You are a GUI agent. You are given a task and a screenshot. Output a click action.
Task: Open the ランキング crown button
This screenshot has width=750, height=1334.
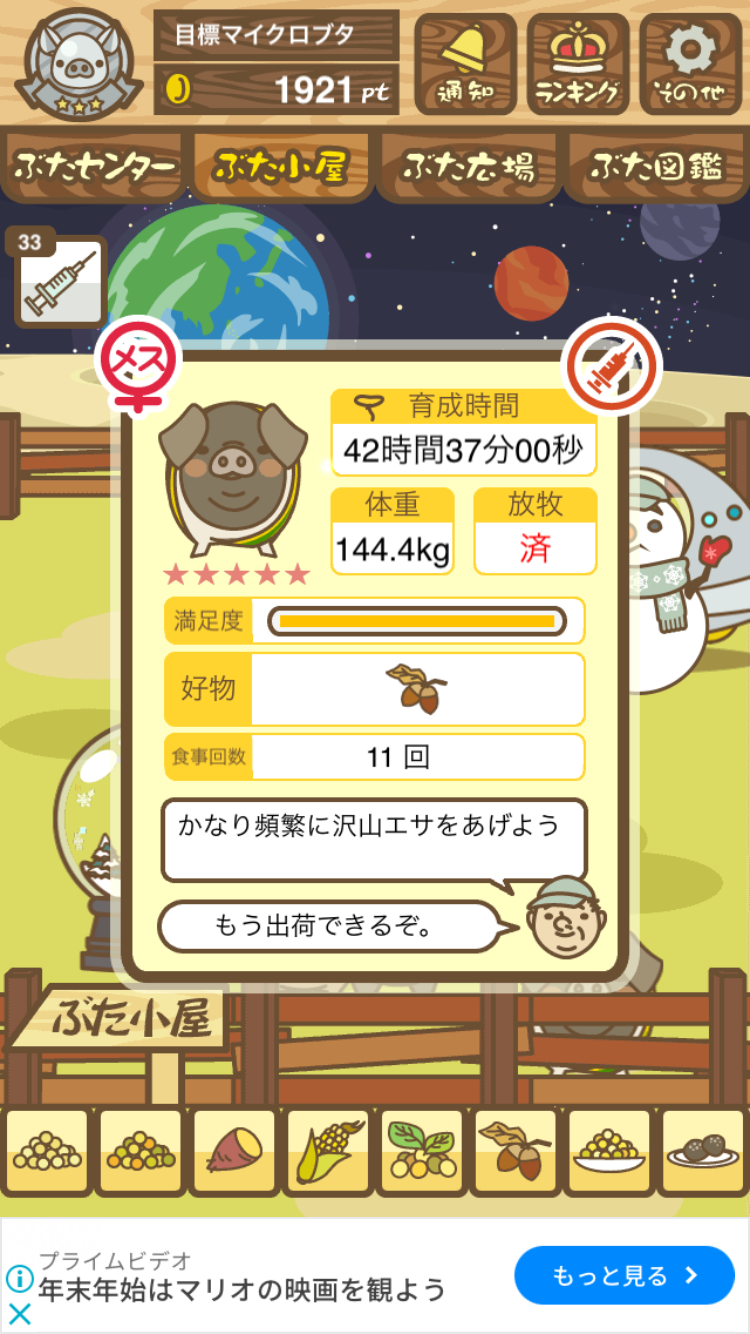coord(578,63)
